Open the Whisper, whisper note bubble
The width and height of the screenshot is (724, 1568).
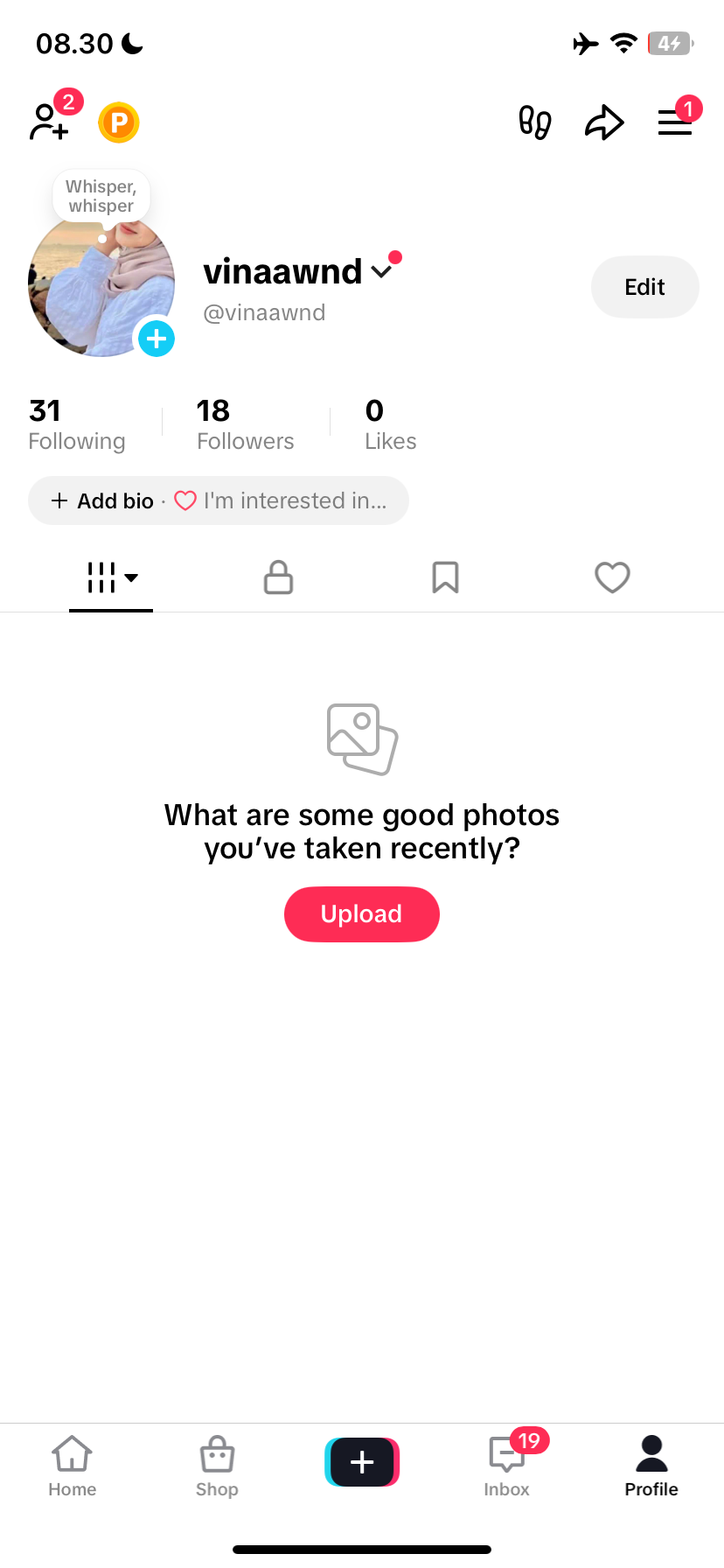(101, 196)
